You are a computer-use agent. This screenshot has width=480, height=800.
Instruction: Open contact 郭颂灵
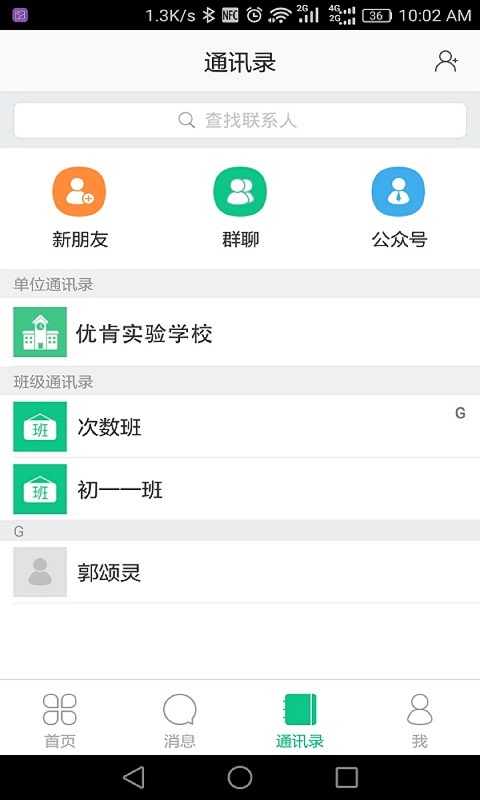[240, 572]
